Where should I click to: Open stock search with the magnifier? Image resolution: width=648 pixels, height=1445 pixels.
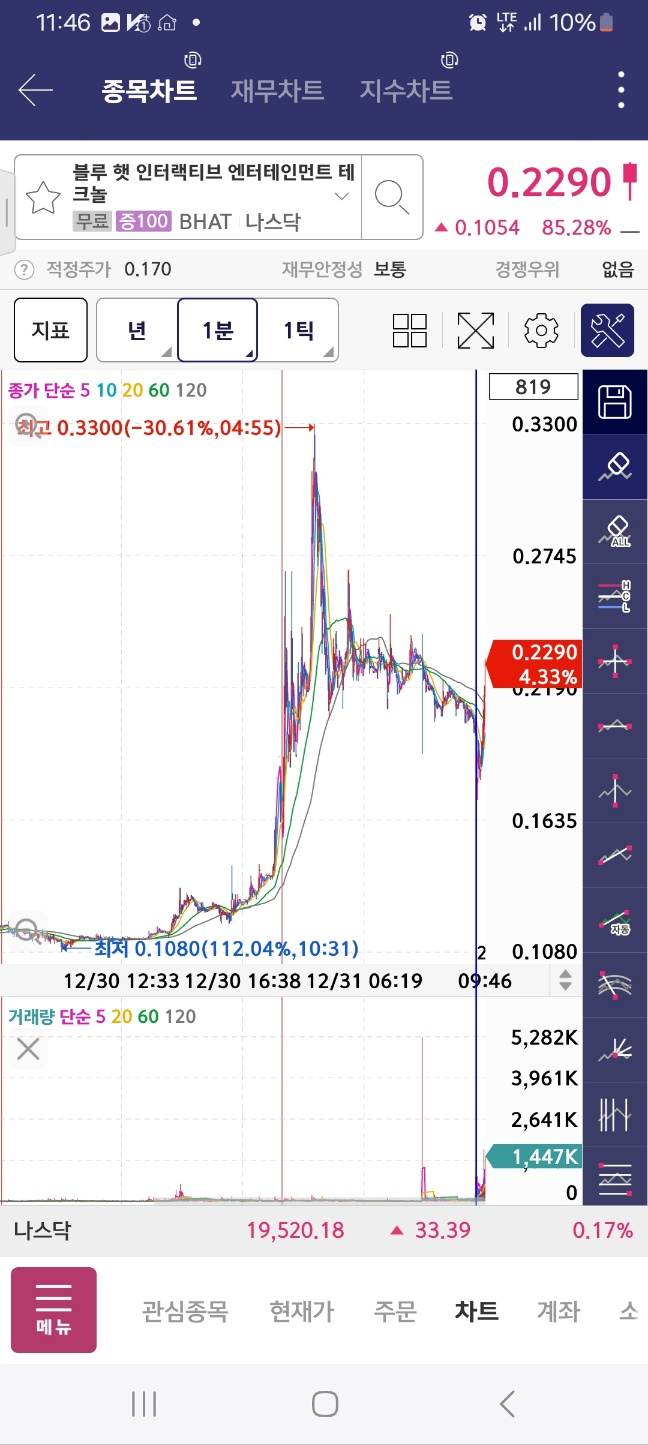point(392,197)
